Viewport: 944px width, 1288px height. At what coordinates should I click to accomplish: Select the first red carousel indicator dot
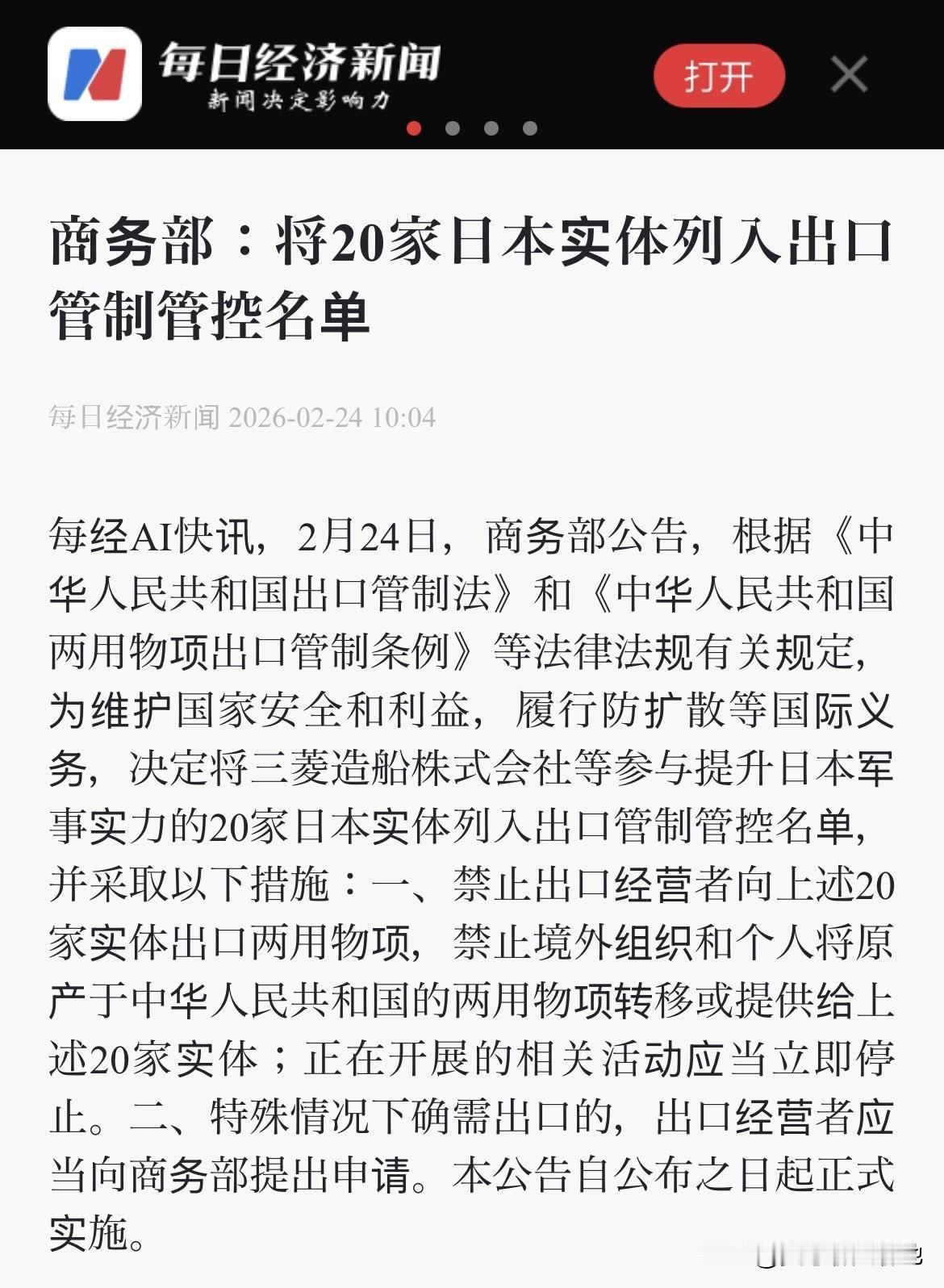coord(414,126)
